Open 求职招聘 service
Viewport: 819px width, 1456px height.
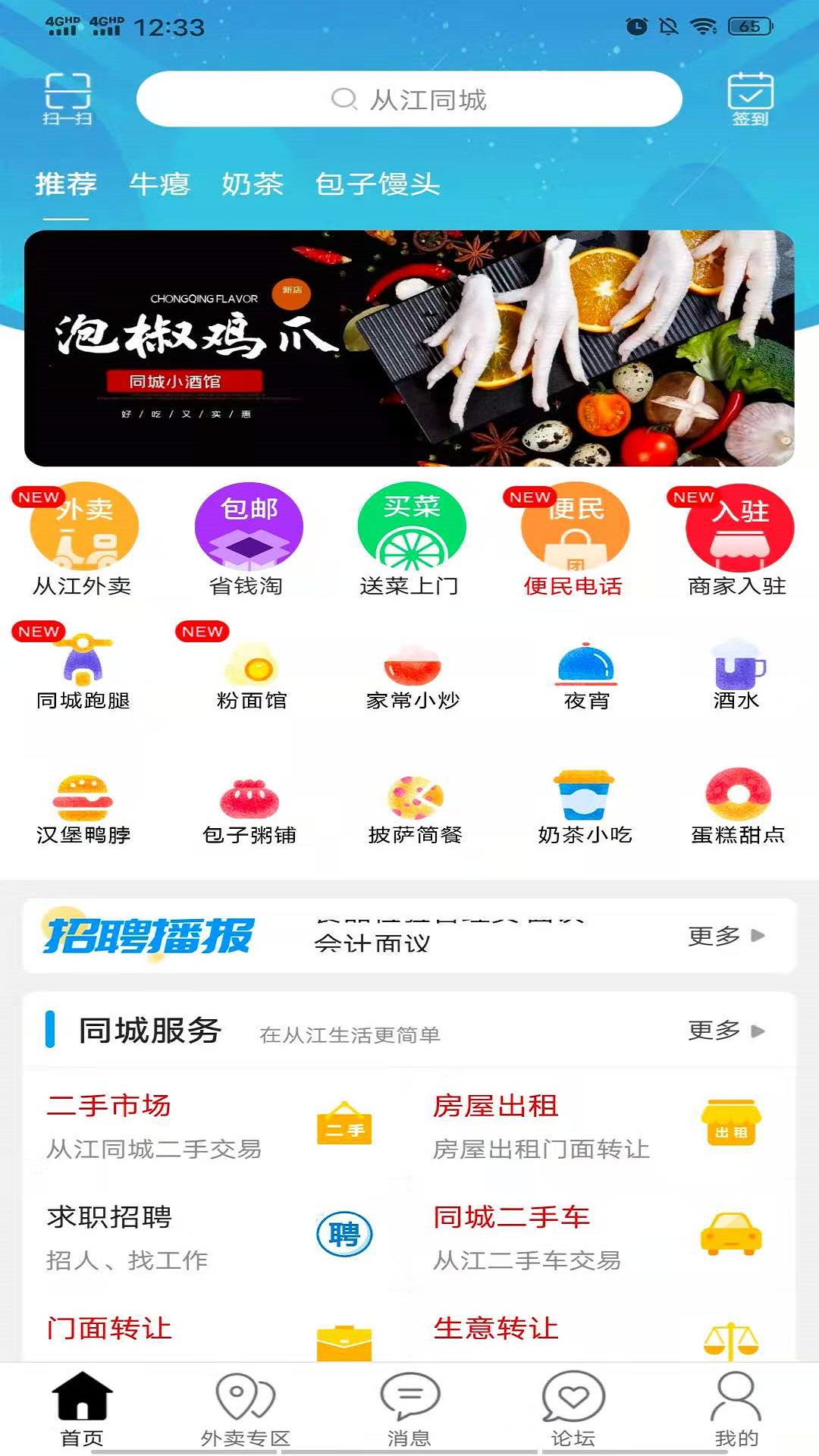point(209,1238)
